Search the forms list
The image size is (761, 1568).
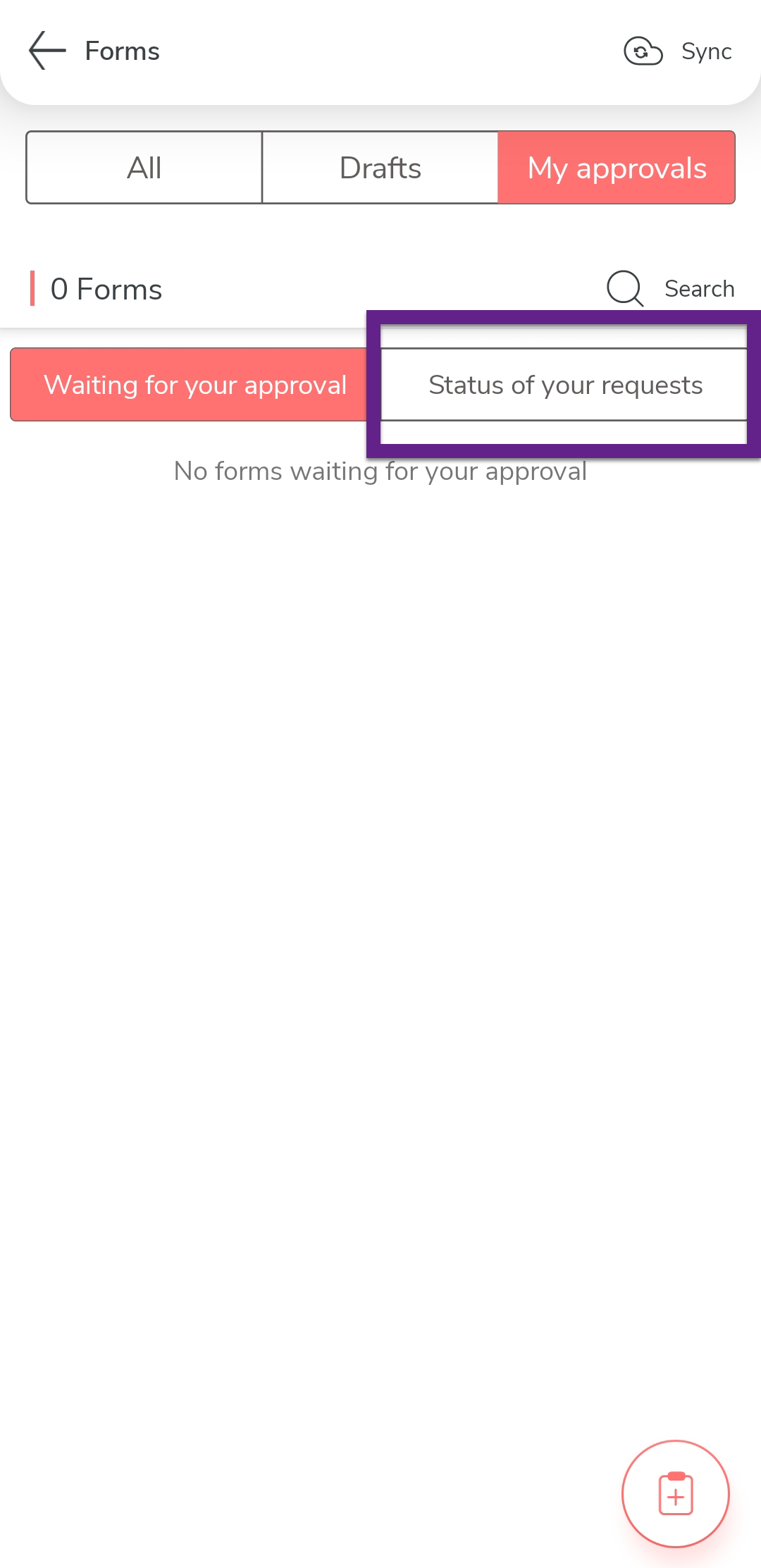point(671,289)
